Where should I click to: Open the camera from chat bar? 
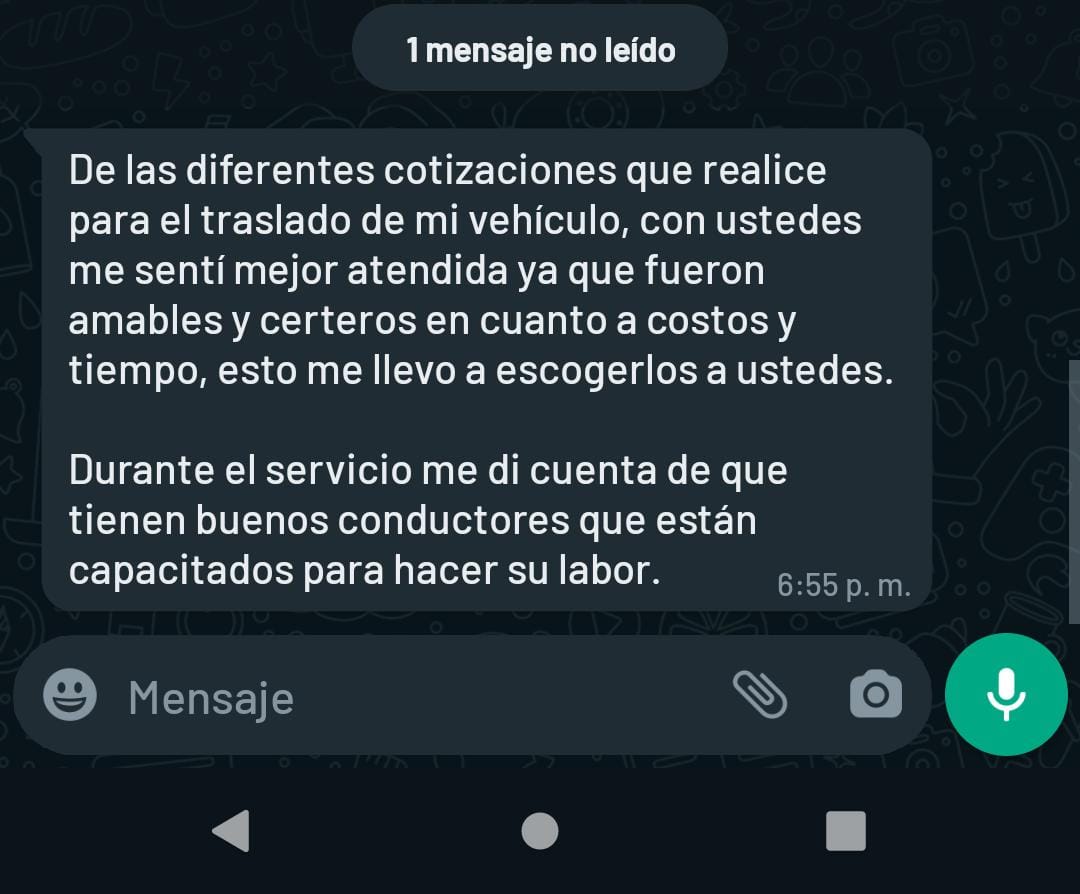click(x=876, y=695)
